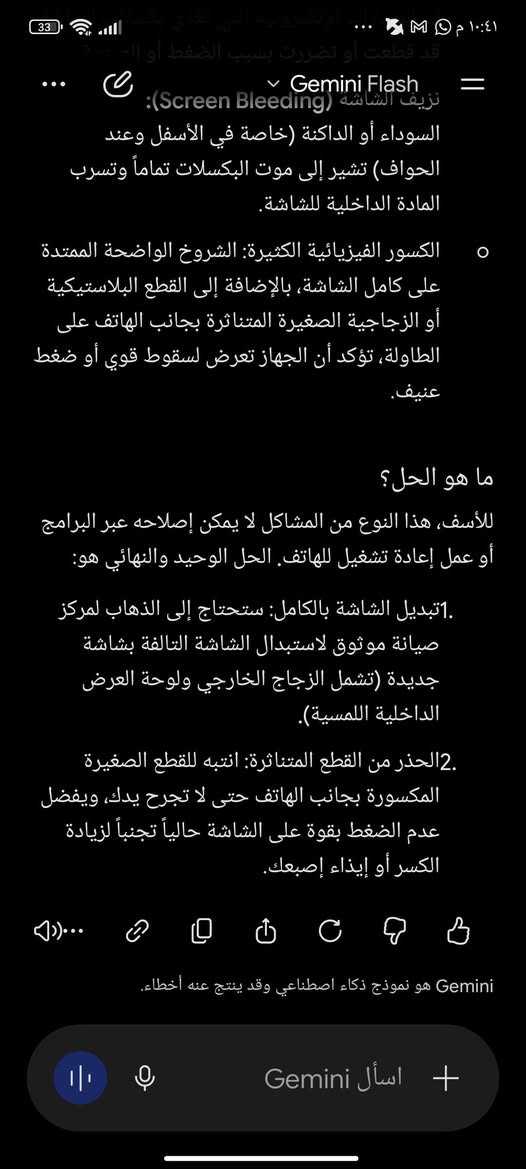Screen dimensions: 526x1169
Task: Regenerate the Gemini response
Action: click(330, 930)
